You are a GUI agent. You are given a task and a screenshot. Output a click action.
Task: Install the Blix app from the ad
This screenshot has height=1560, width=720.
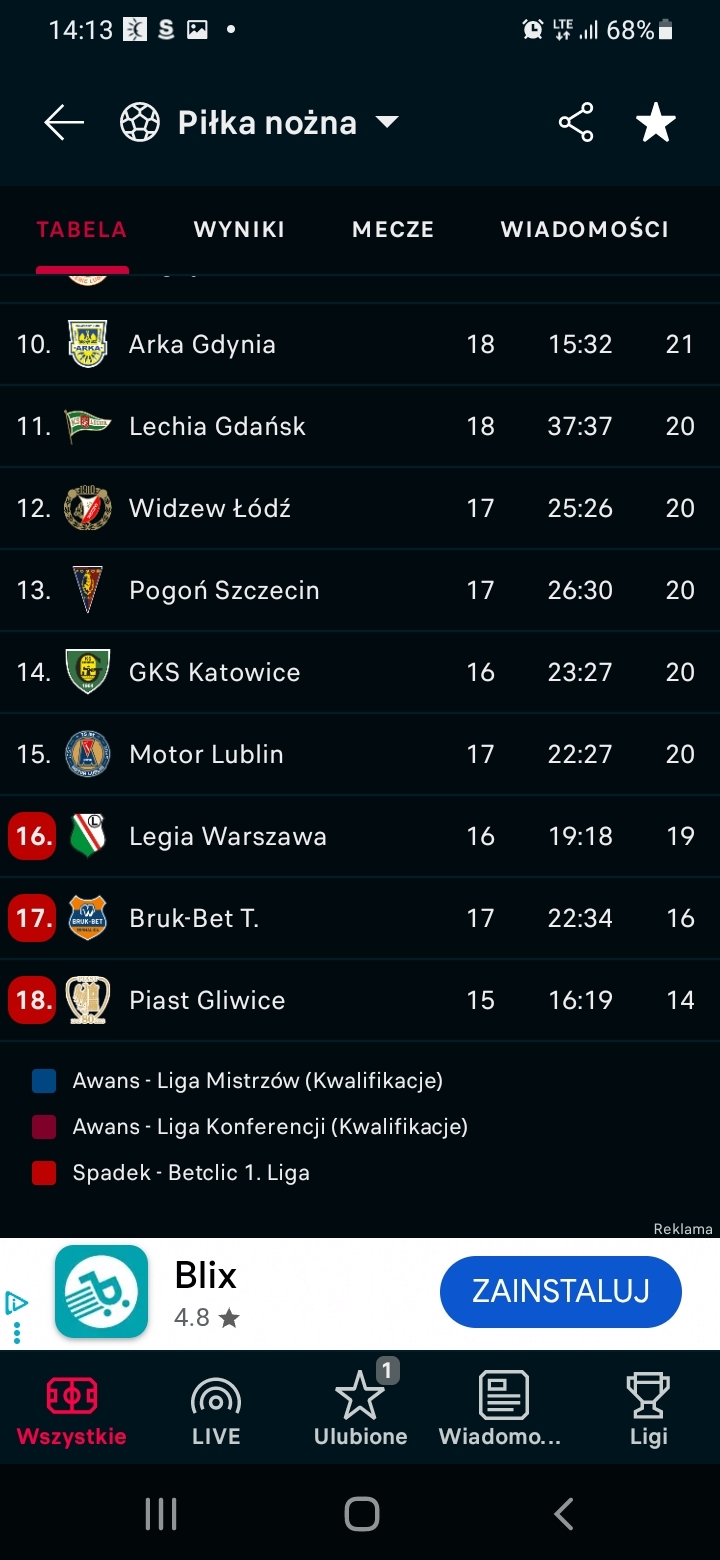[x=560, y=1291]
